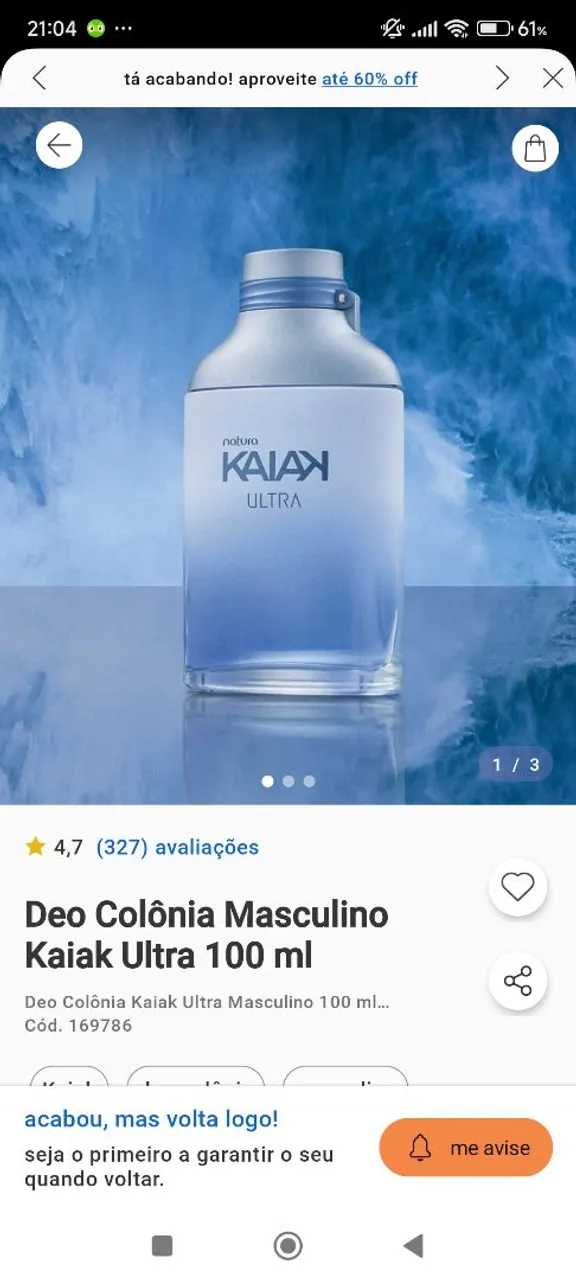
Task: Open the shopping bag
Action: click(x=535, y=148)
